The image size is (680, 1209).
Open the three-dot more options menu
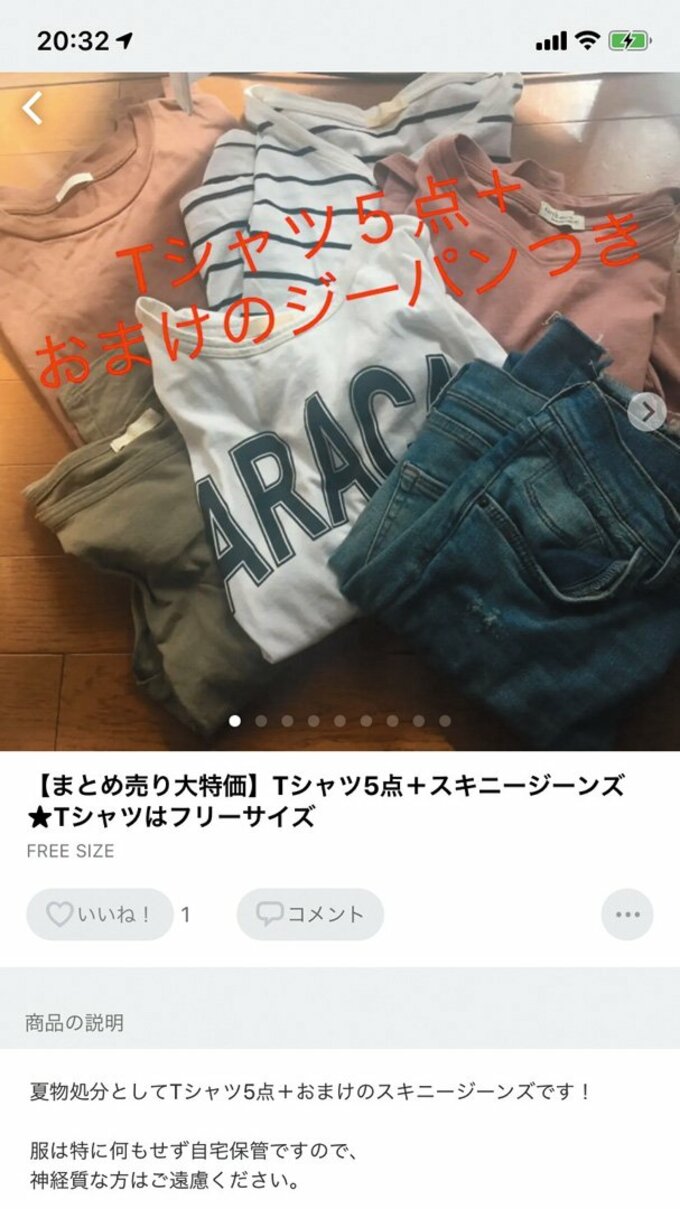pyautogui.click(x=627, y=914)
